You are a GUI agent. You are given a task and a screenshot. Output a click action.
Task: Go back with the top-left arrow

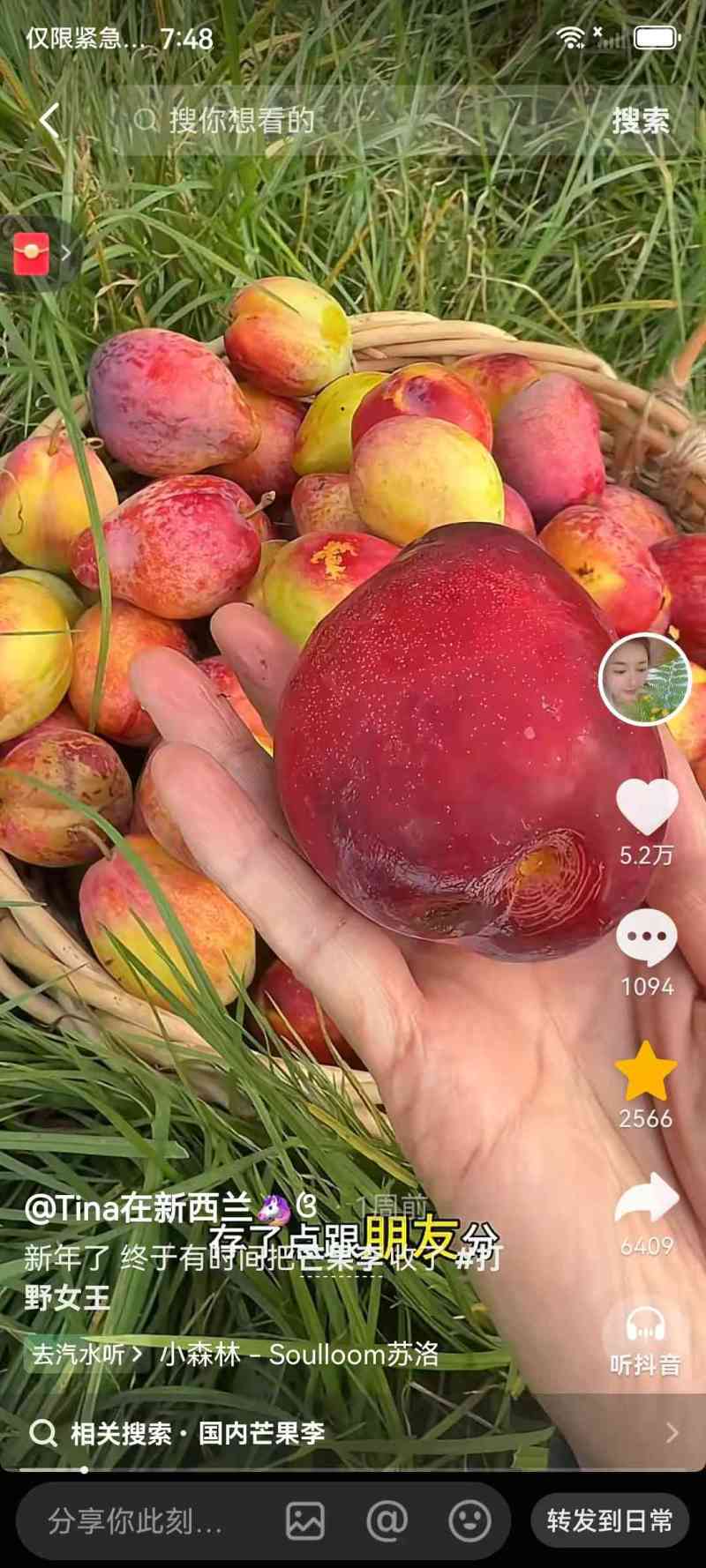49,121
